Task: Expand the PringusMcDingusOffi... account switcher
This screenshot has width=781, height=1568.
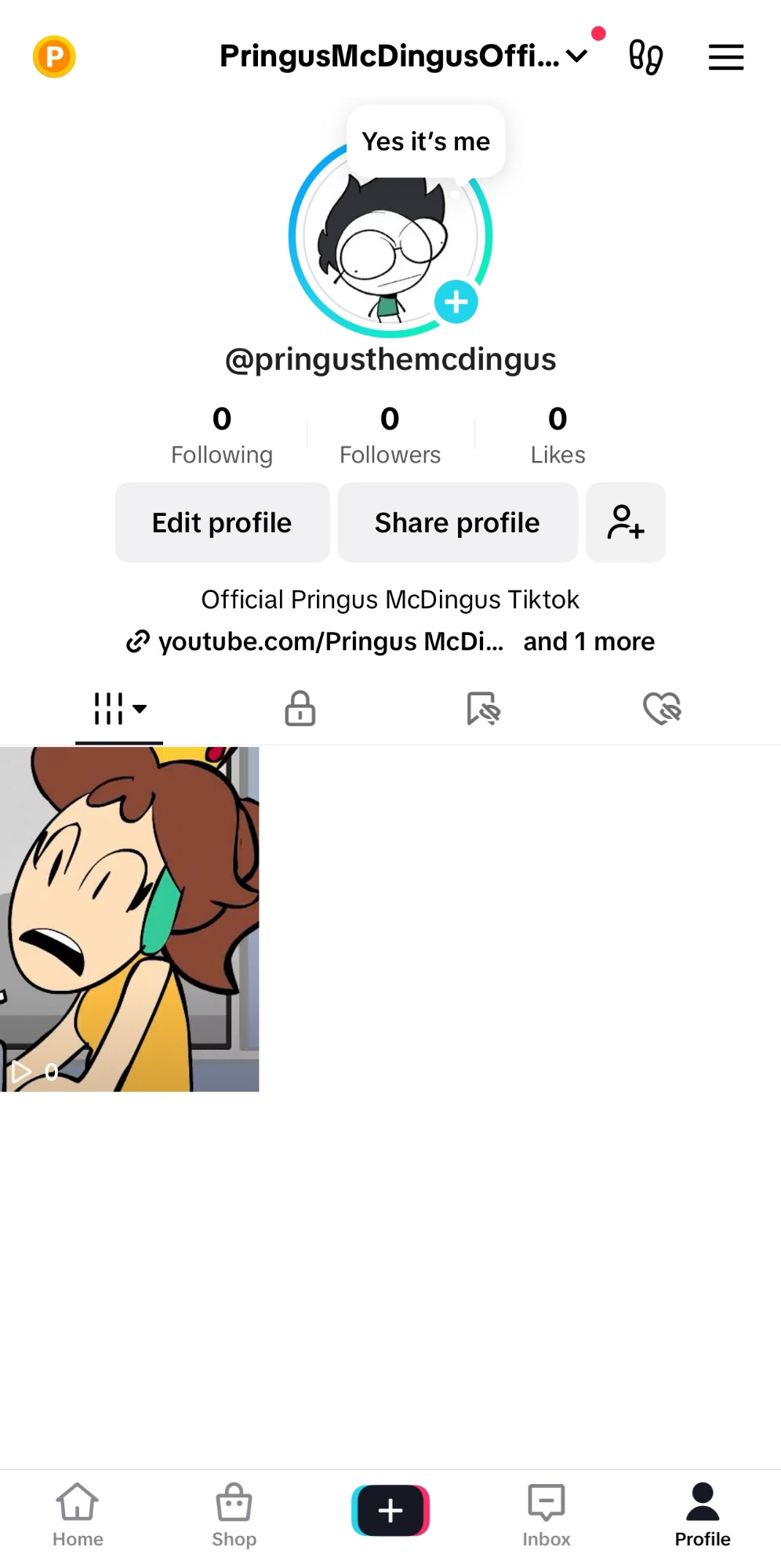Action: click(x=403, y=56)
